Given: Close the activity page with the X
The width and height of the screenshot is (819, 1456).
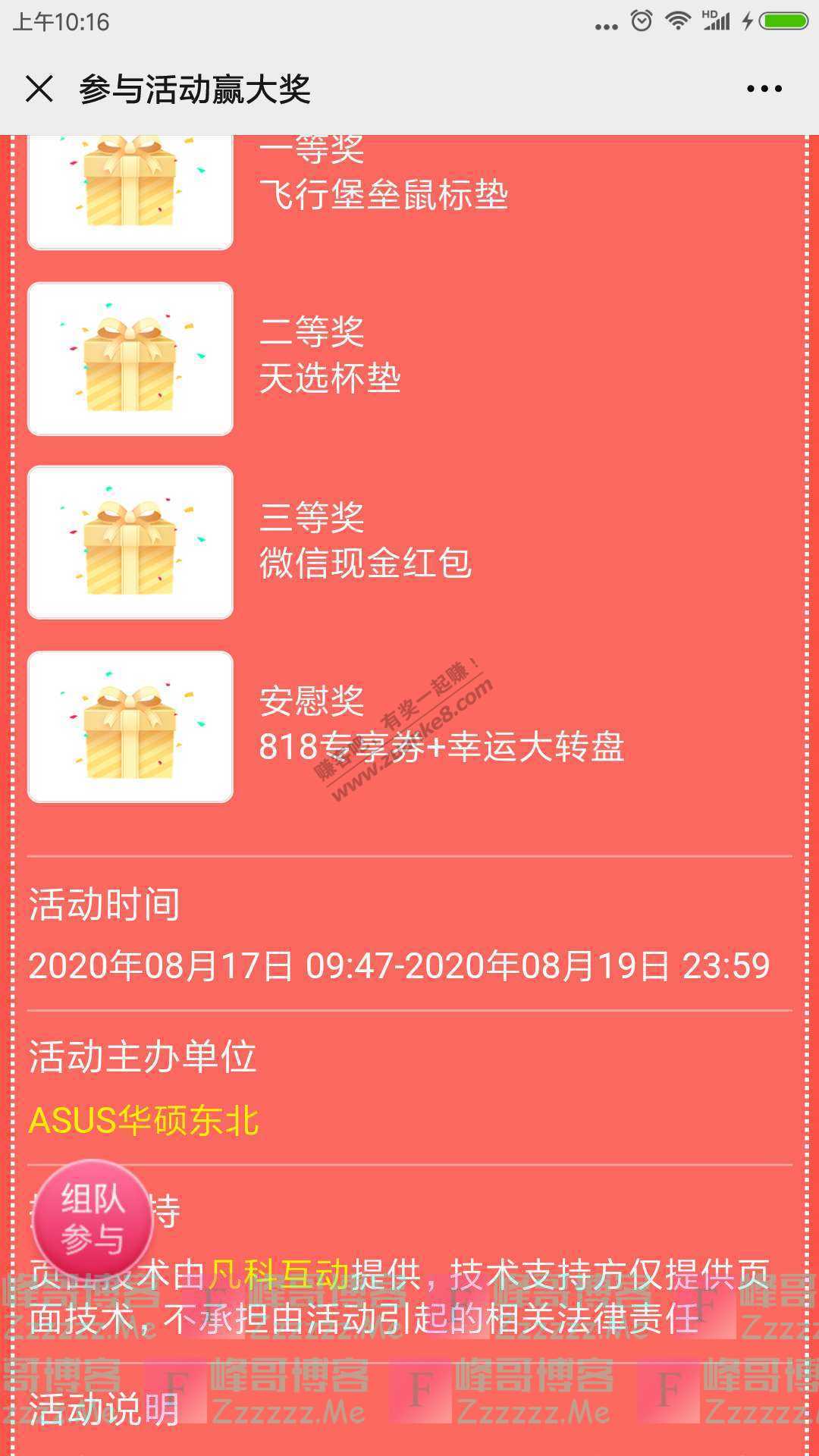Looking at the screenshot, I should [39, 89].
